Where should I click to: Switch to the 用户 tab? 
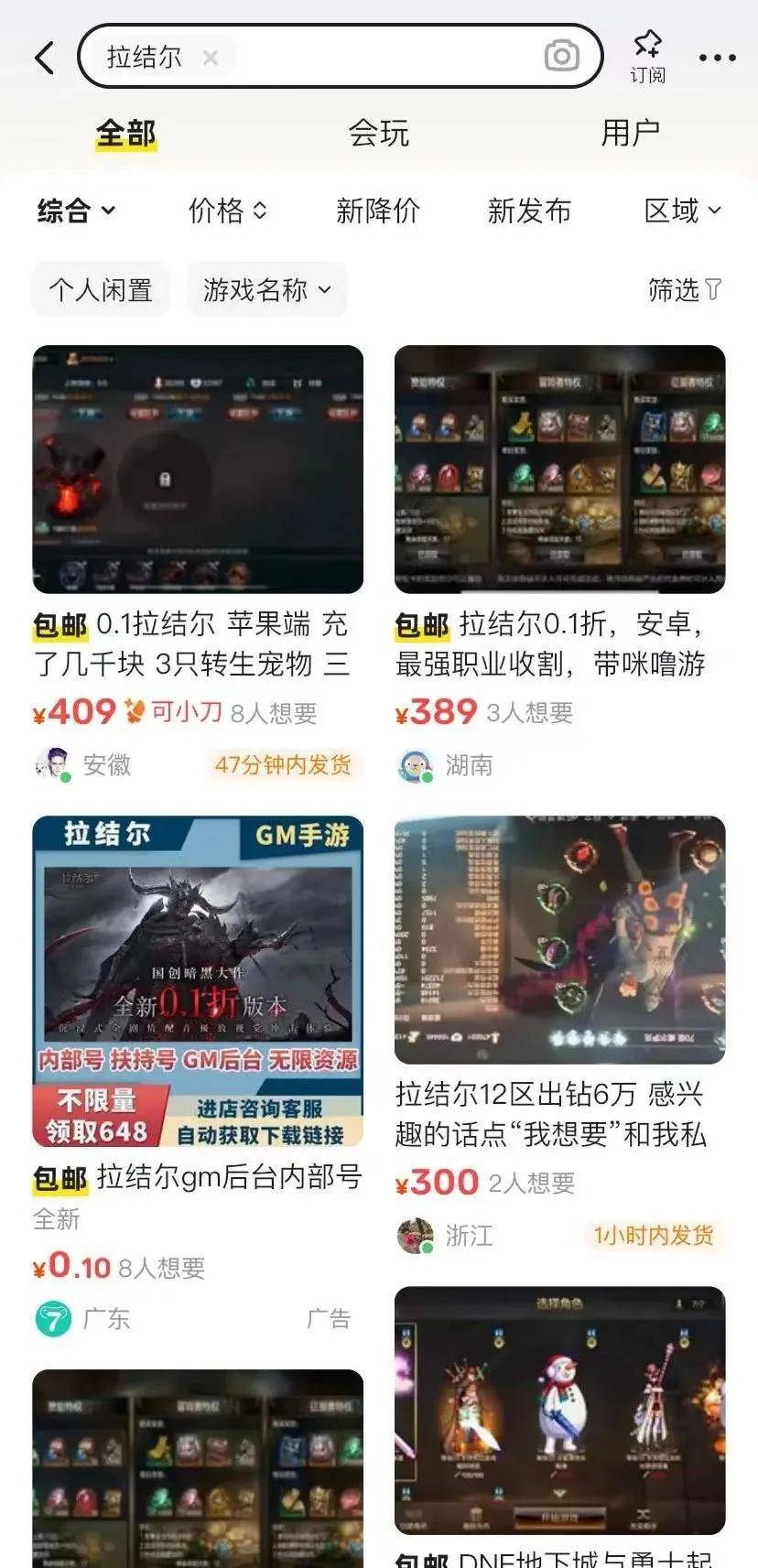[x=630, y=134]
